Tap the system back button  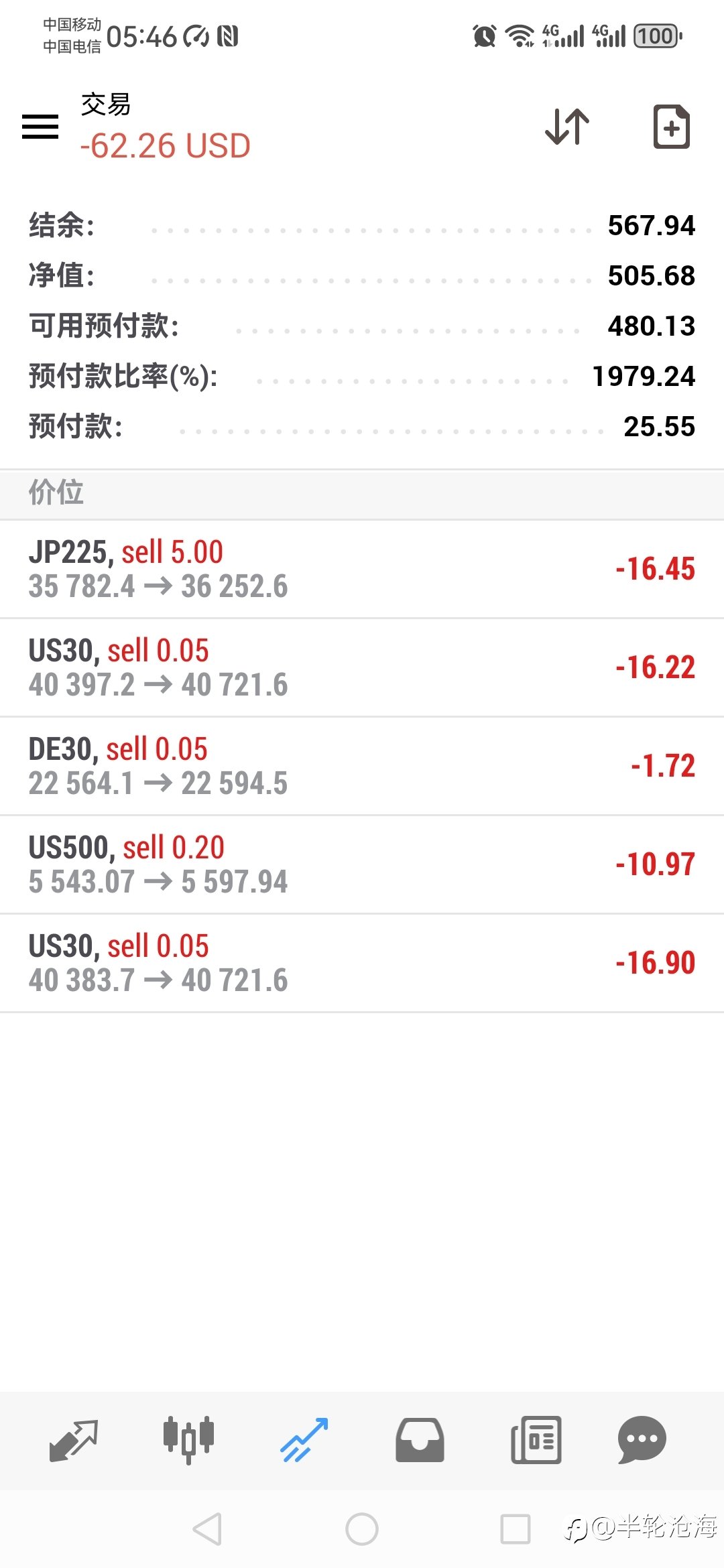coord(207,1529)
